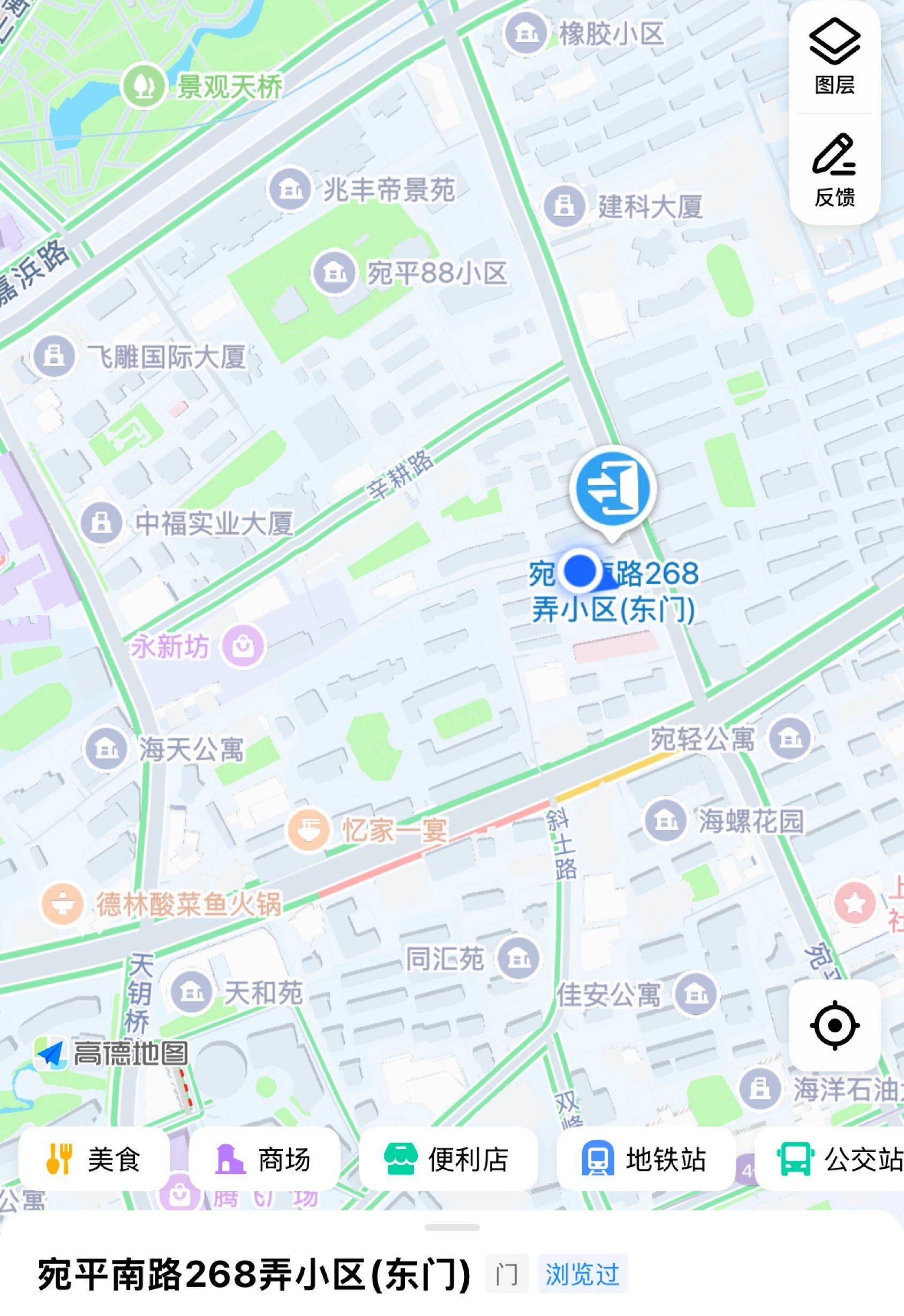This screenshot has height=1316, width=904.
Task: Find nearby 地铁站 subway stations
Action: coord(645,1159)
